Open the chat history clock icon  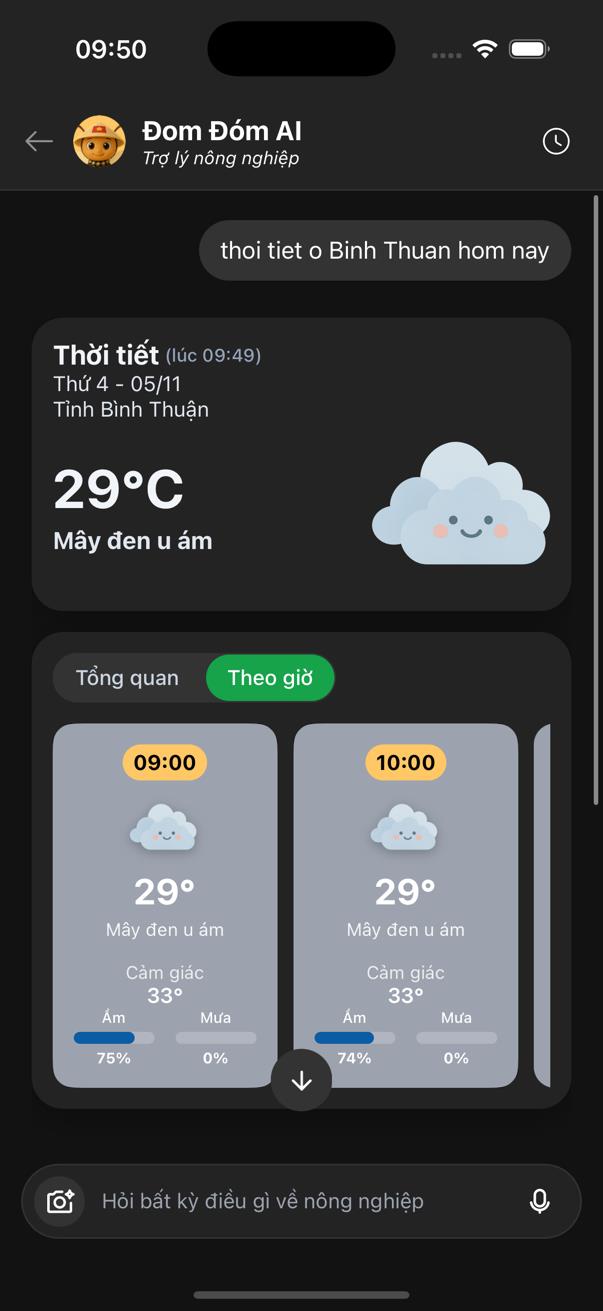point(556,141)
